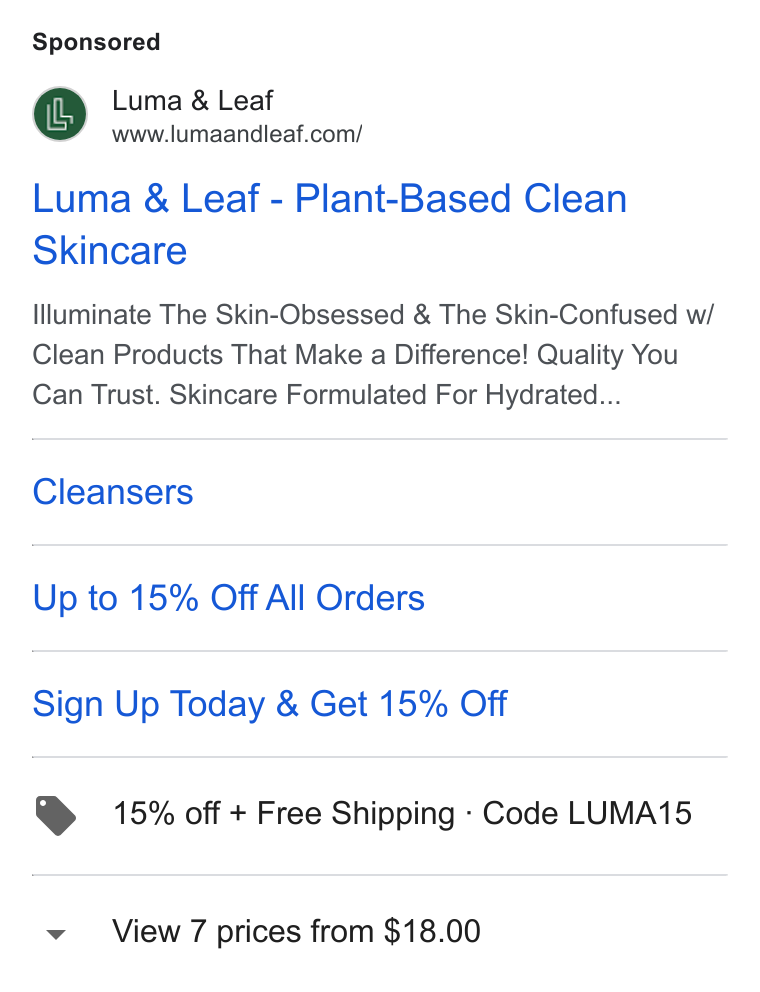Open the Cleansers sitelink
Viewport: 760px width, 992px height.
[113, 492]
